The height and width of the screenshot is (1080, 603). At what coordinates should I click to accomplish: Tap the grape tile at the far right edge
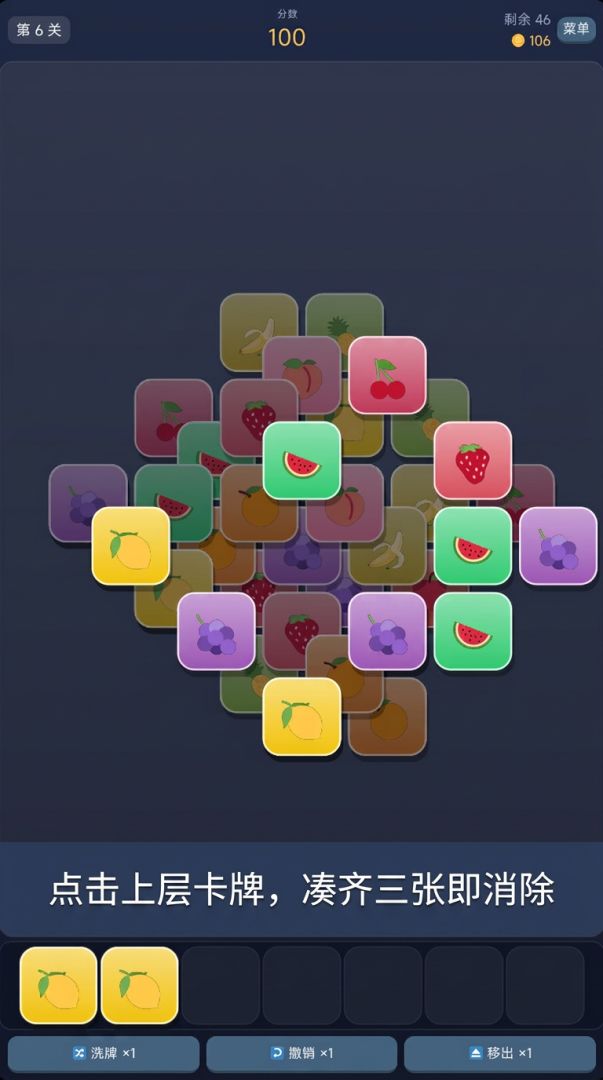click(x=558, y=546)
